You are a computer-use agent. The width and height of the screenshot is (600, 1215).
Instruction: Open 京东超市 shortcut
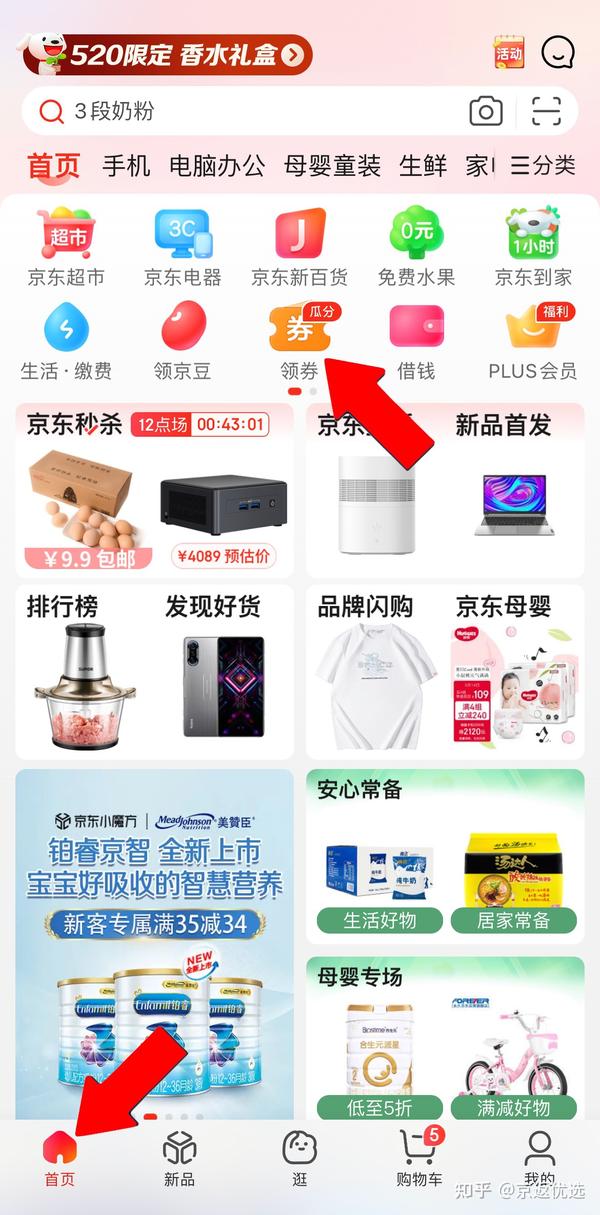66,247
